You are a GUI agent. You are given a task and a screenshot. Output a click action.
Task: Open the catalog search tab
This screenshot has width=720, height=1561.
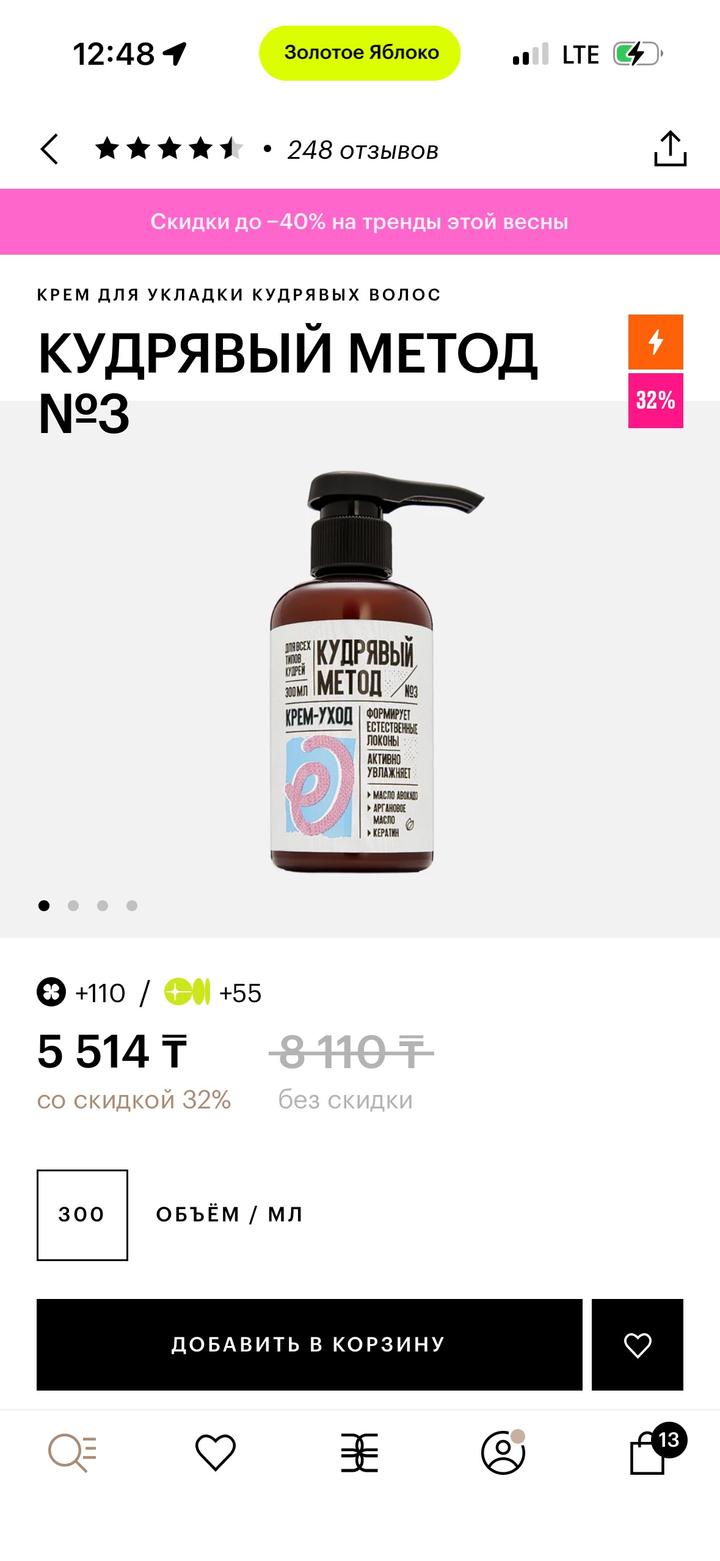(72, 1452)
